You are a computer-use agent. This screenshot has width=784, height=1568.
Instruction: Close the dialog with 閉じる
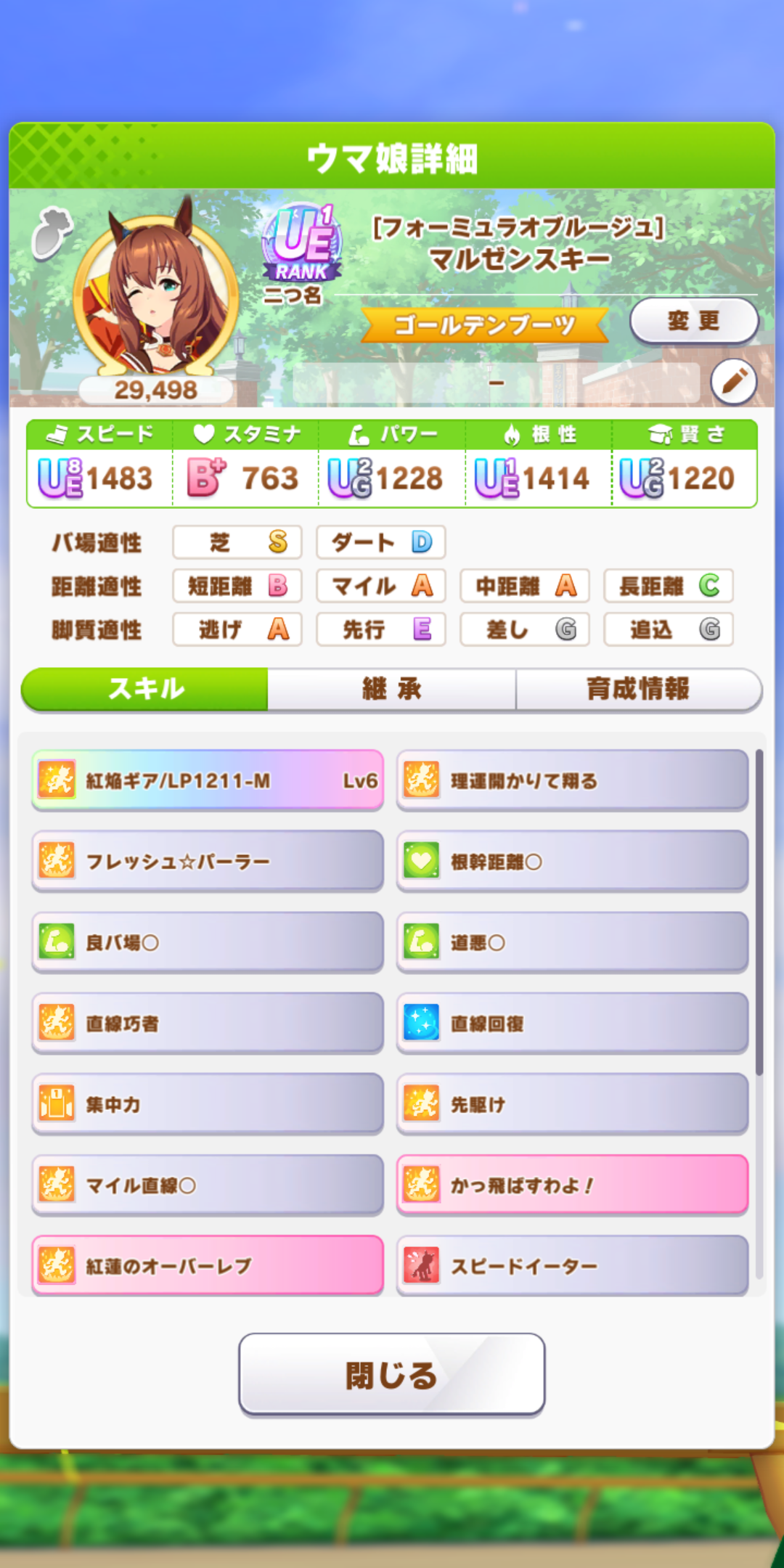(391, 1374)
